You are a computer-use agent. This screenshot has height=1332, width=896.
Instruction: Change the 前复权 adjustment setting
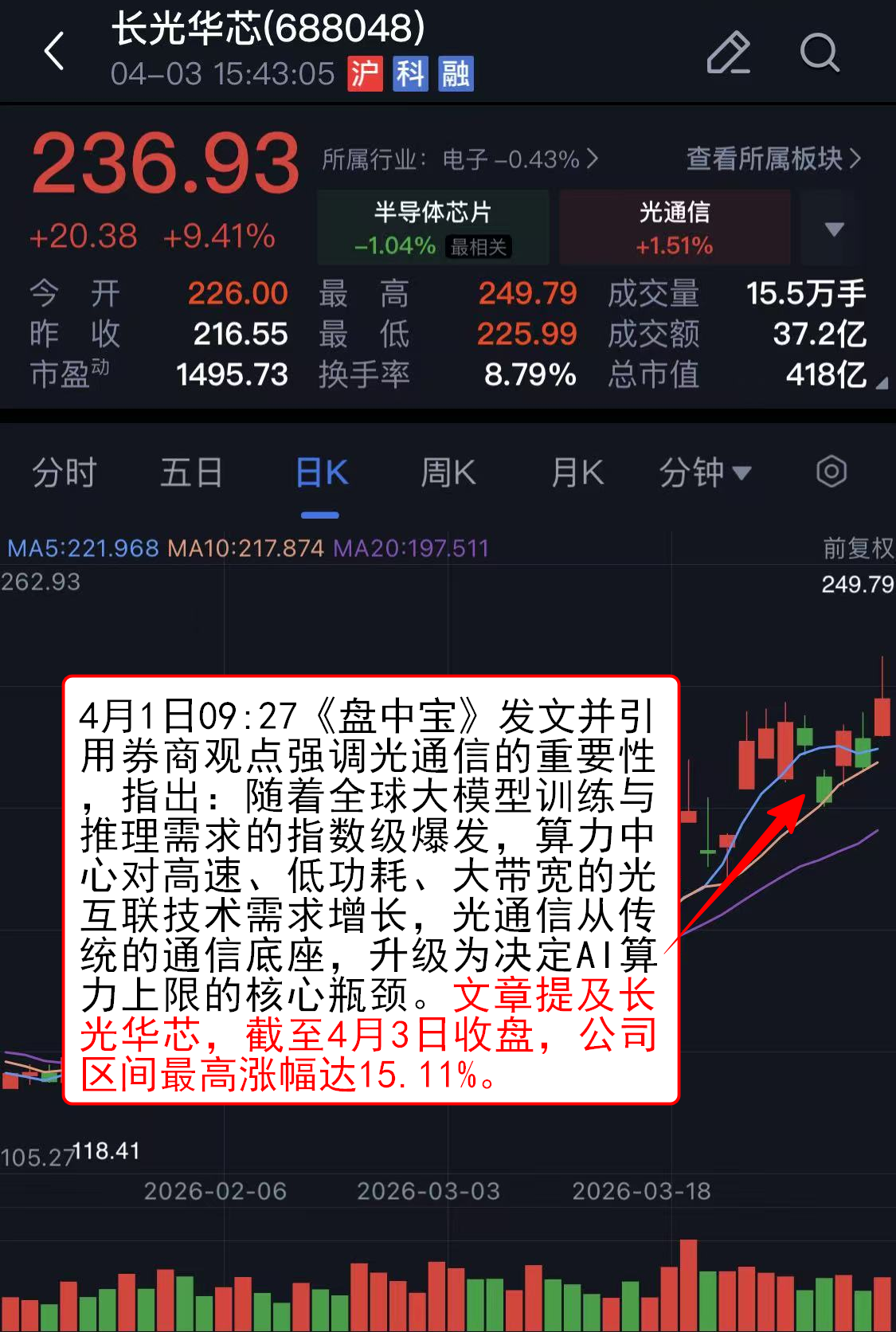tap(858, 548)
